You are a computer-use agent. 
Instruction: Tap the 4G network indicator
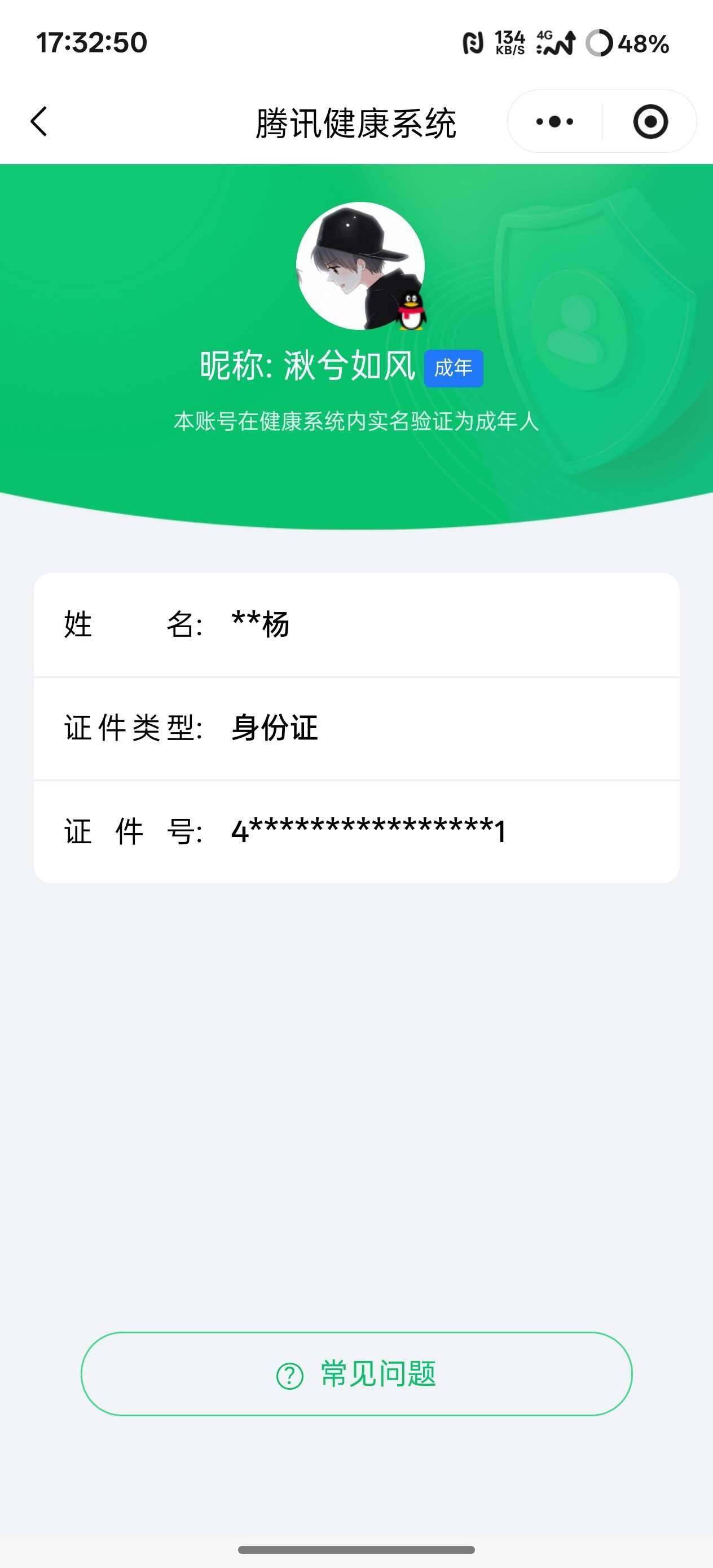coord(545,38)
